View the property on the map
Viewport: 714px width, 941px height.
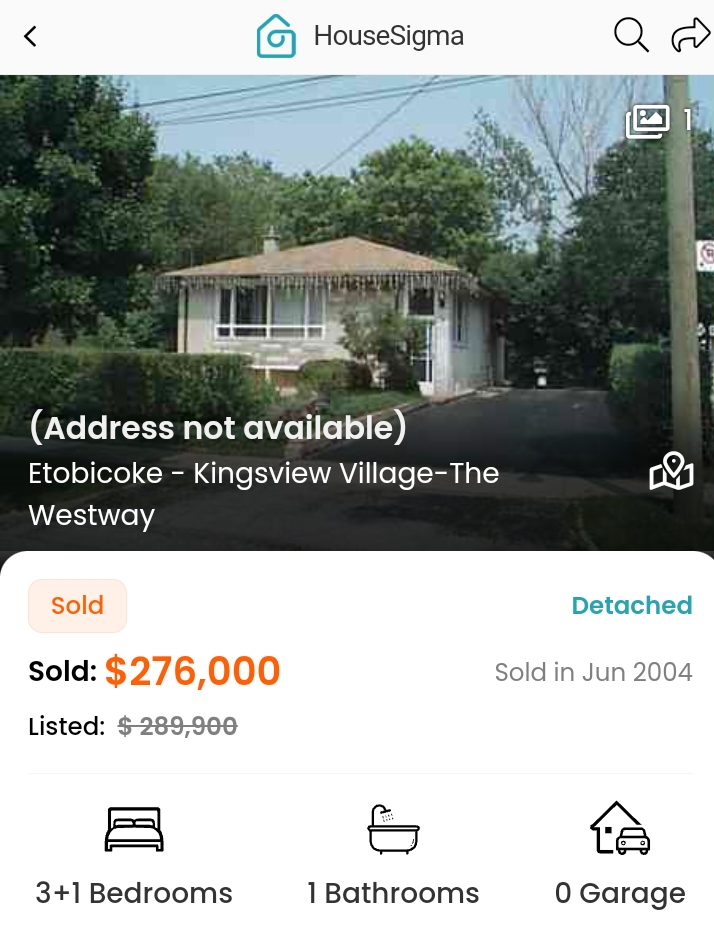[671, 472]
